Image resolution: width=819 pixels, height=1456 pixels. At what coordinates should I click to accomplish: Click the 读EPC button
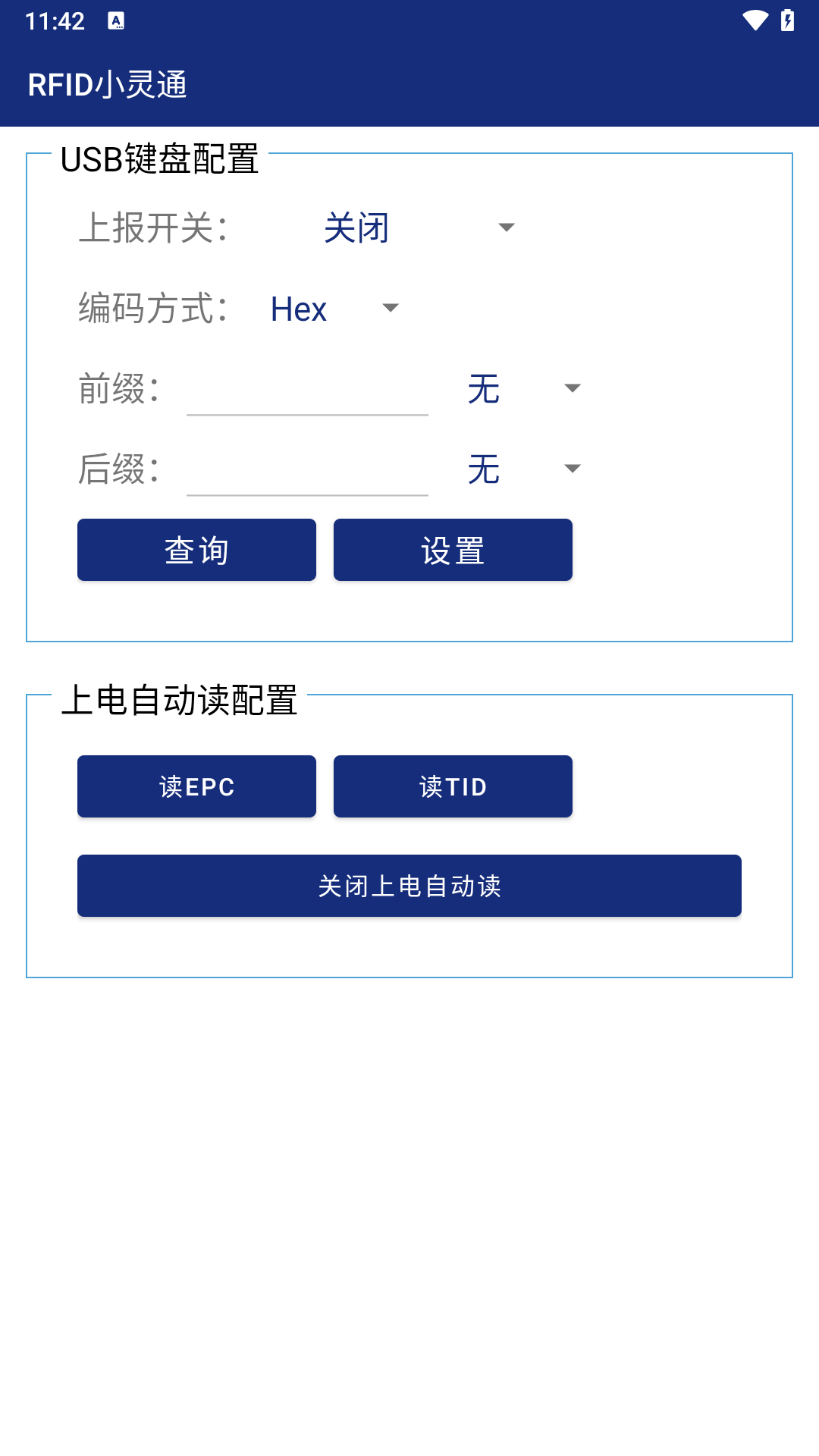pos(196,786)
